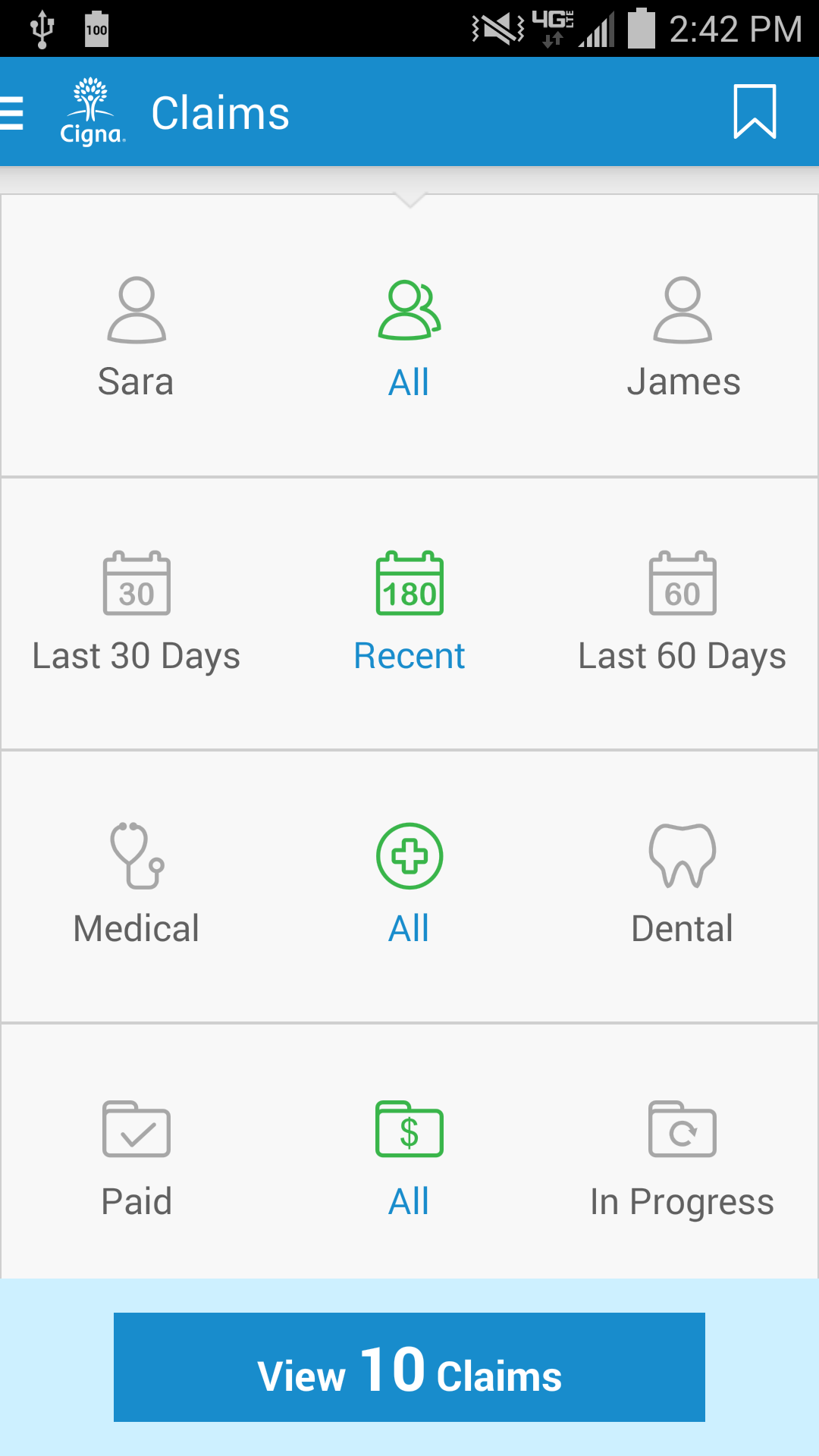Select the blue All link under the group icon
The width and height of the screenshot is (819, 1456).
pyautogui.click(x=409, y=381)
